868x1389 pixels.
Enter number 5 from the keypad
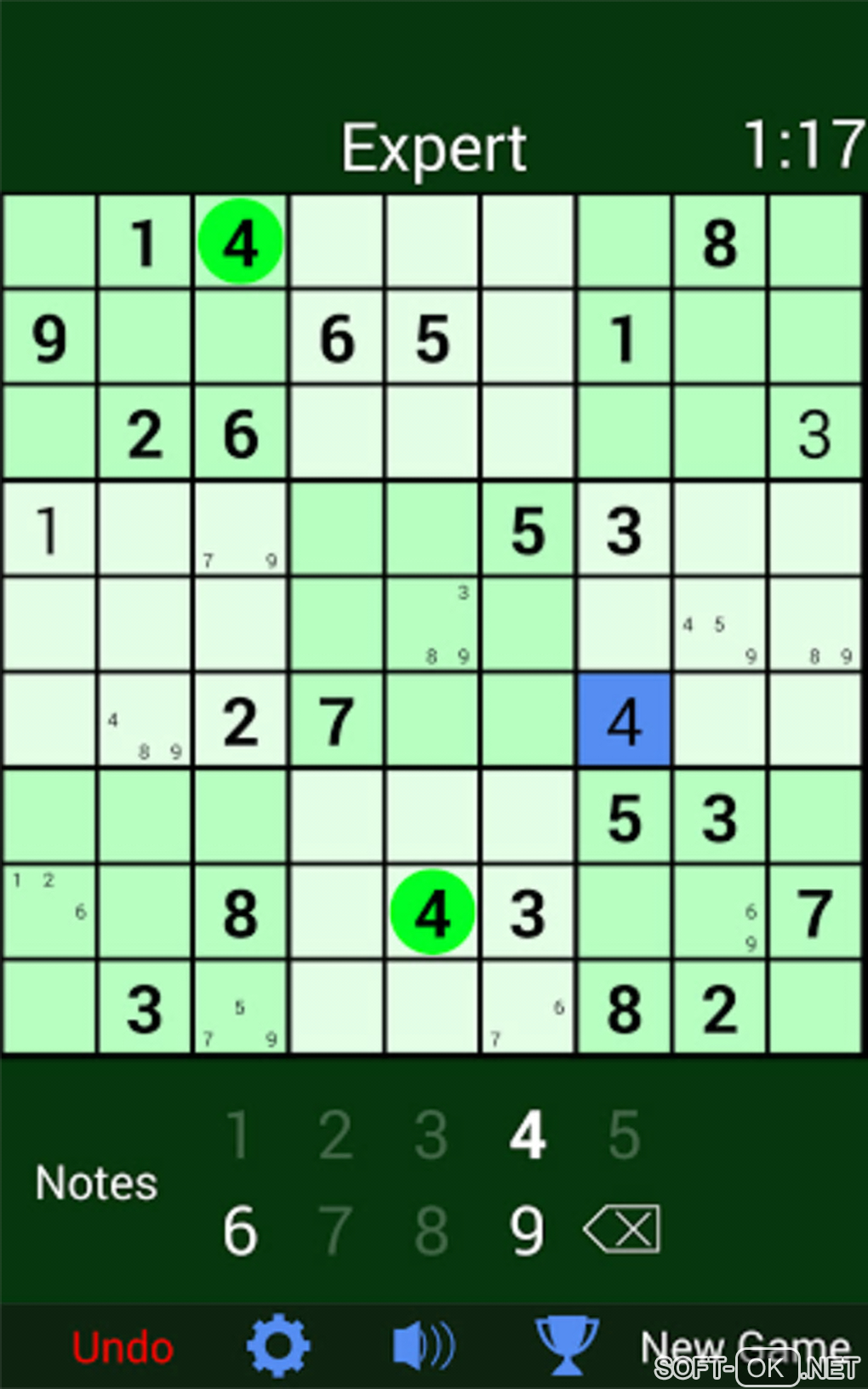pyautogui.click(x=623, y=1135)
